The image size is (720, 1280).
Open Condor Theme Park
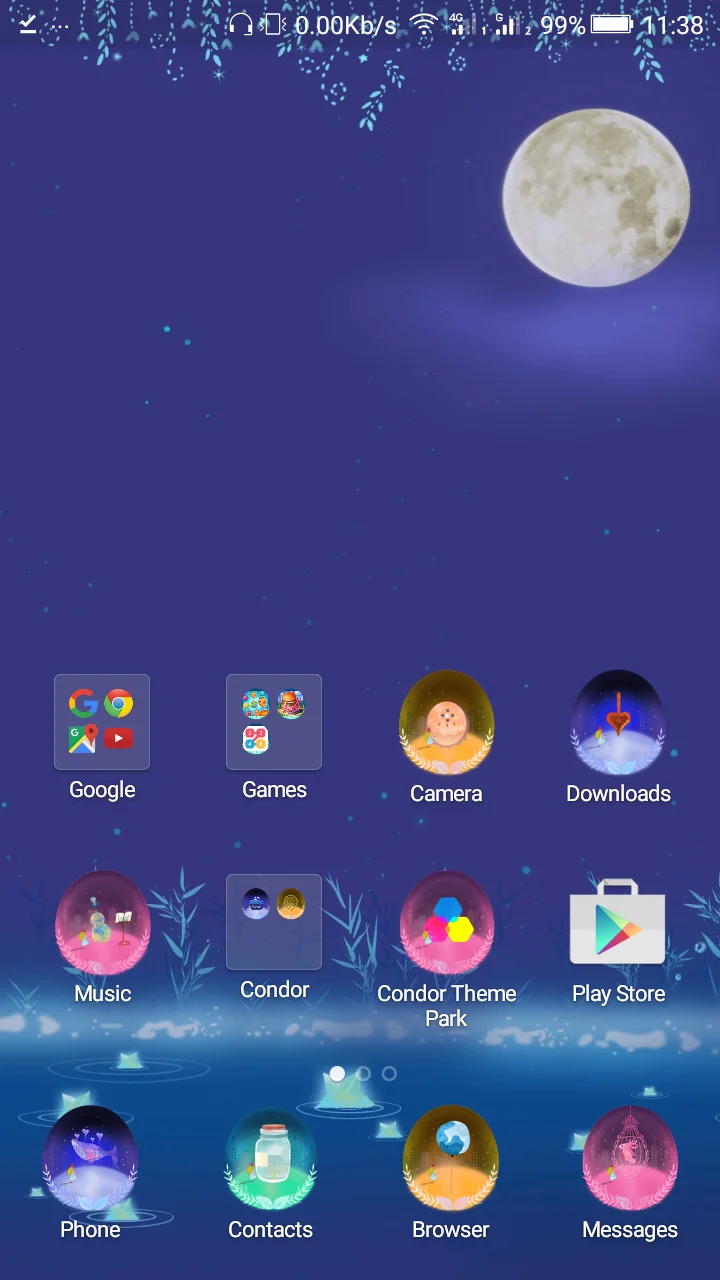tap(446, 923)
